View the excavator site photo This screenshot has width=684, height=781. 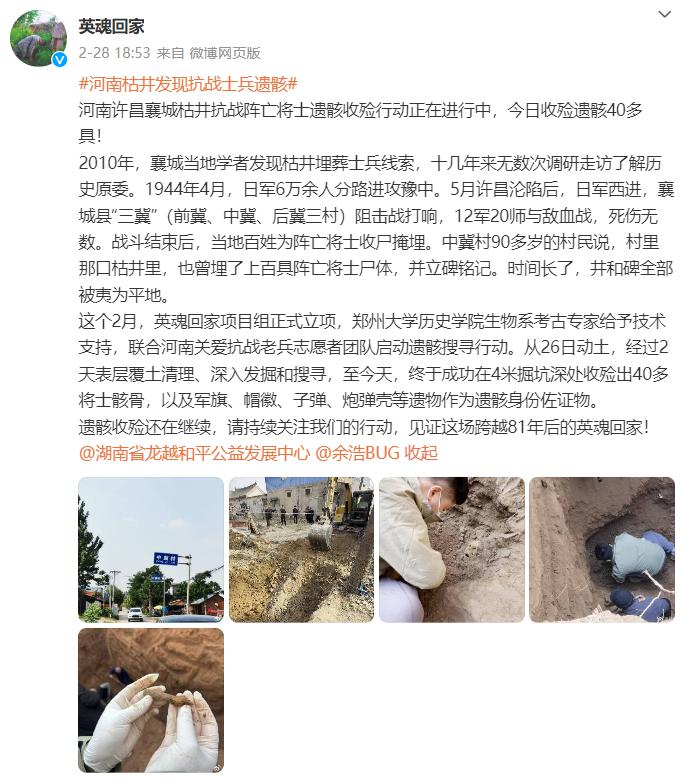[x=301, y=549]
